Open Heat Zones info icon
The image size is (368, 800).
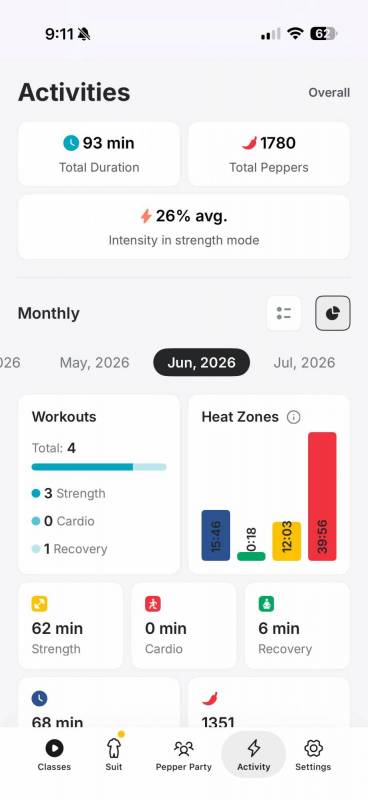pyautogui.click(x=293, y=417)
